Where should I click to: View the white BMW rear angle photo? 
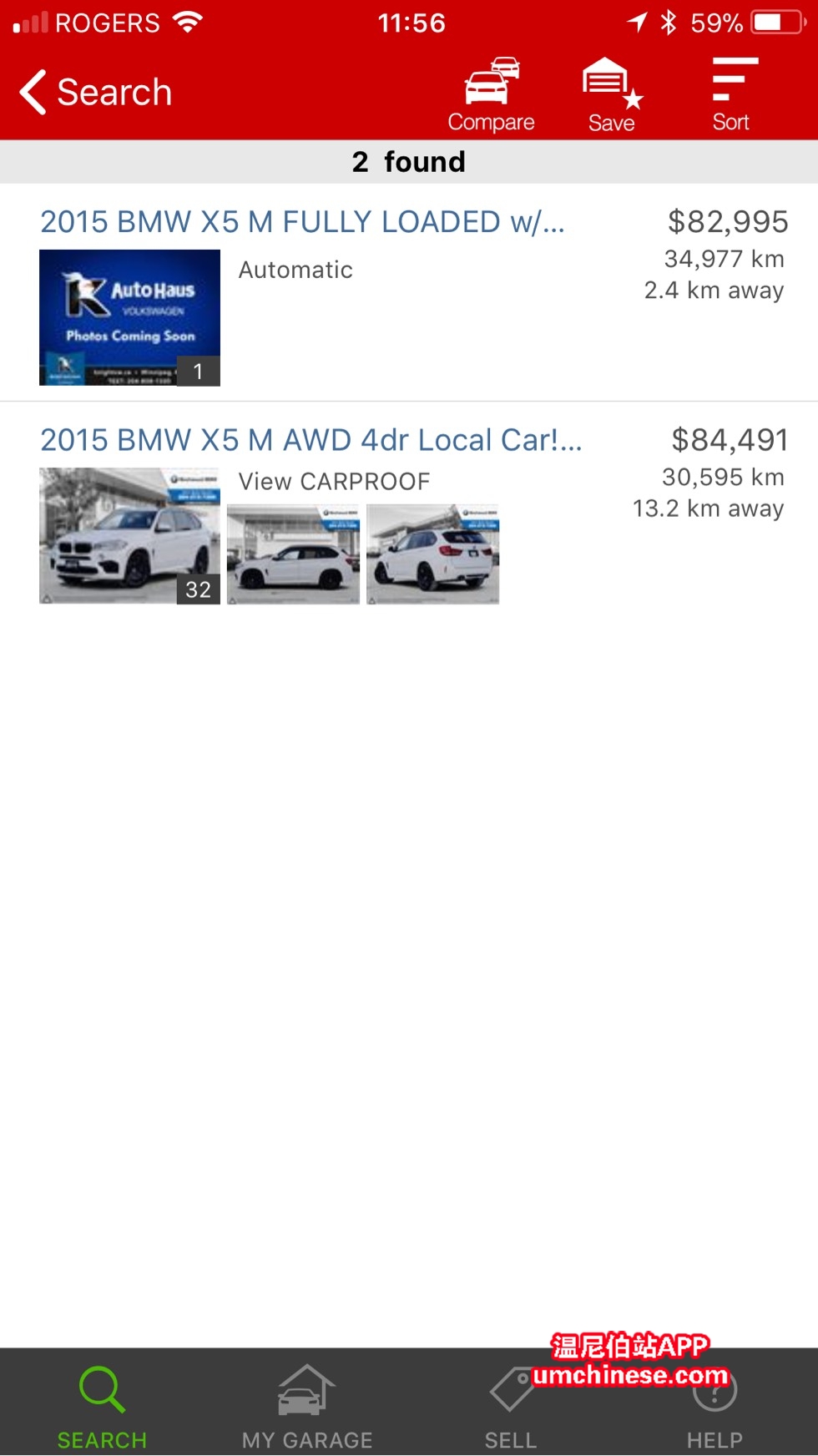point(432,554)
